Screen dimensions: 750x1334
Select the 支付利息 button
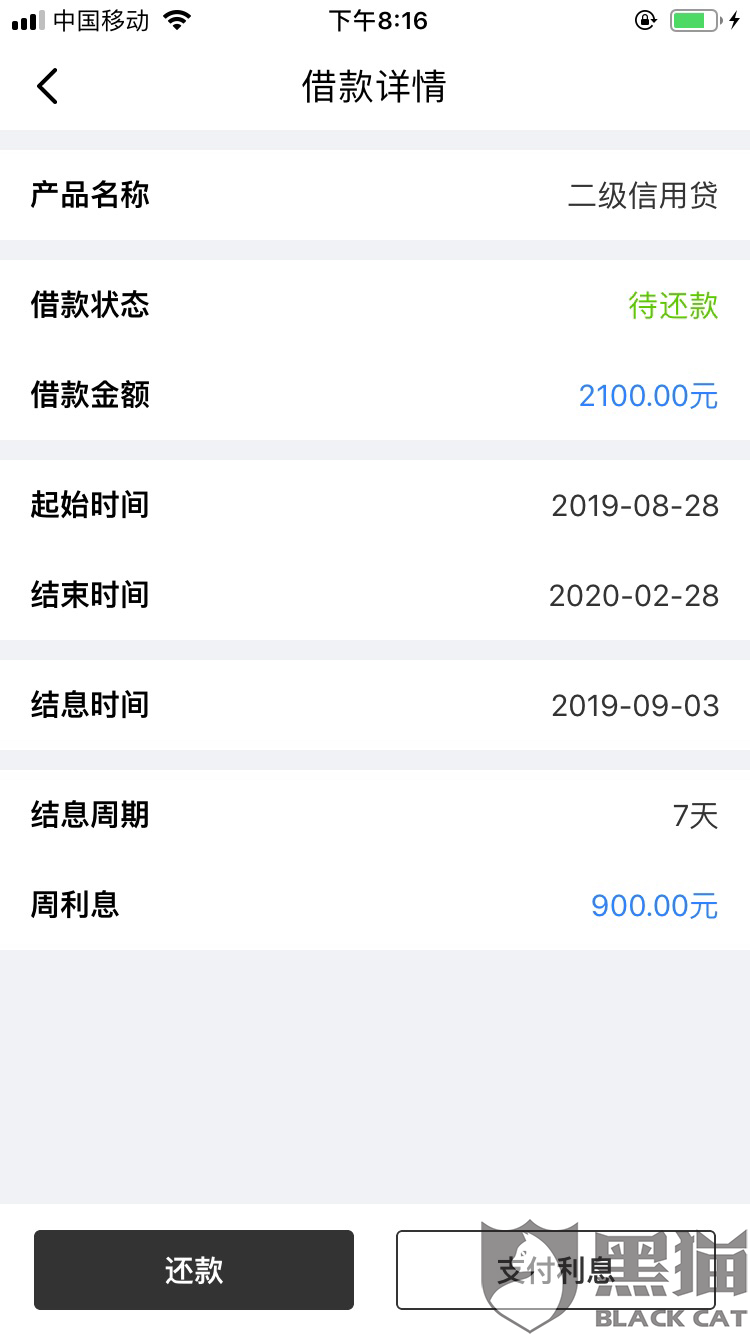[x=555, y=1270]
